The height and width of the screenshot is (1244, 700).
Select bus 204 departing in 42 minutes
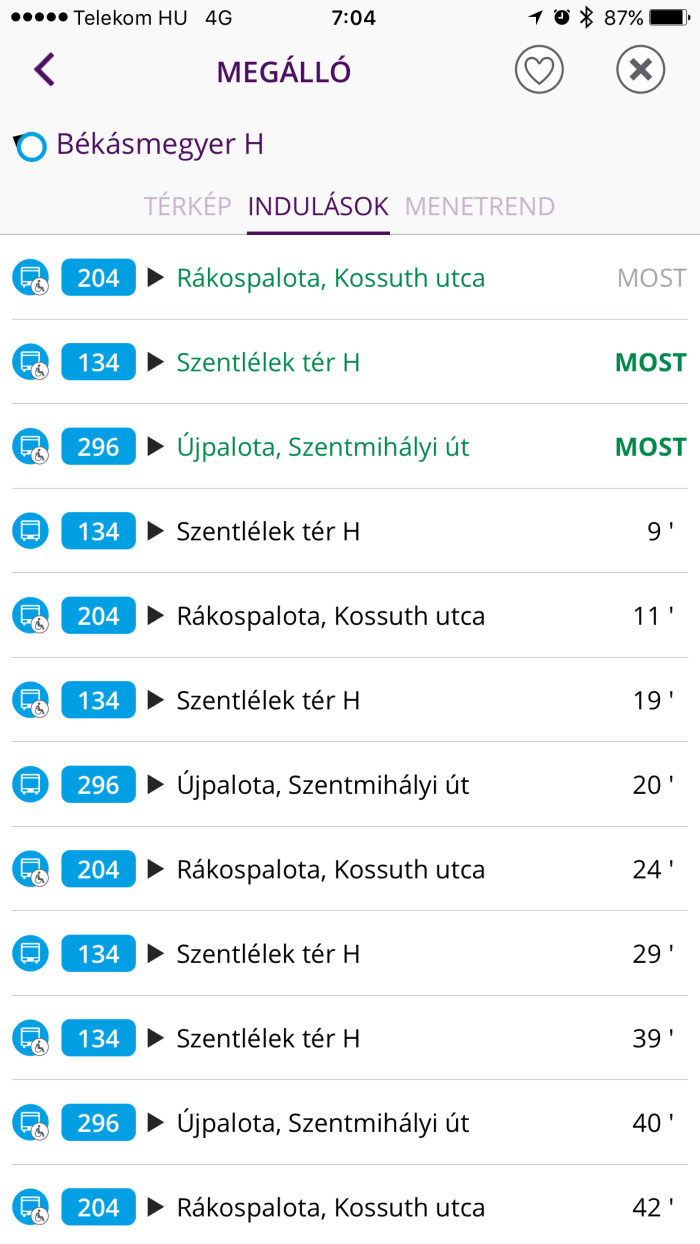(x=350, y=1207)
